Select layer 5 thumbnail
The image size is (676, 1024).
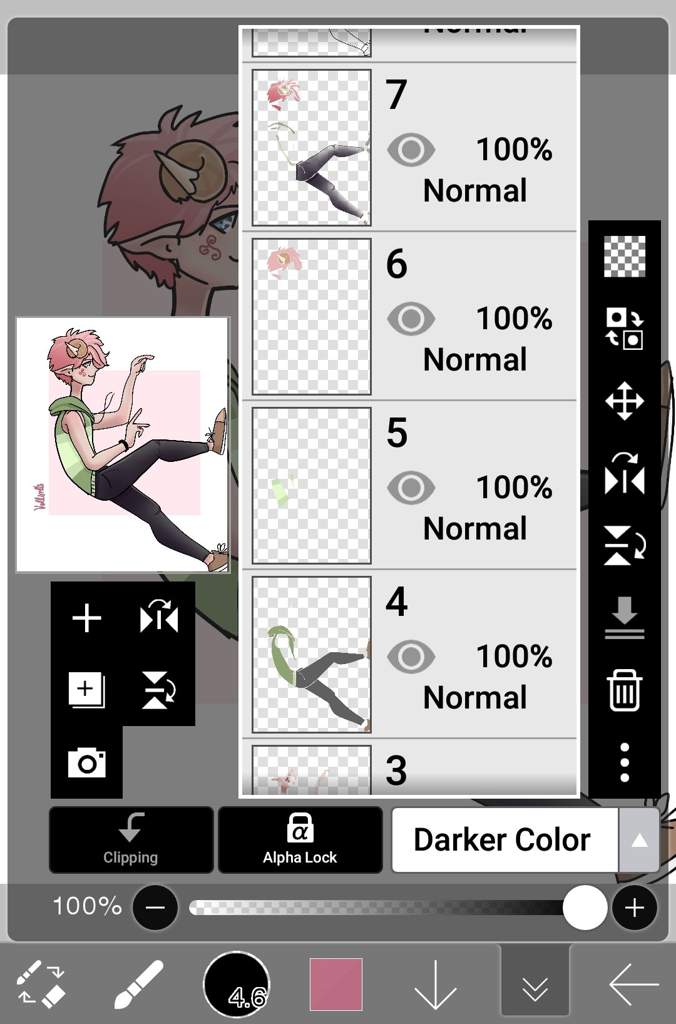311,485
